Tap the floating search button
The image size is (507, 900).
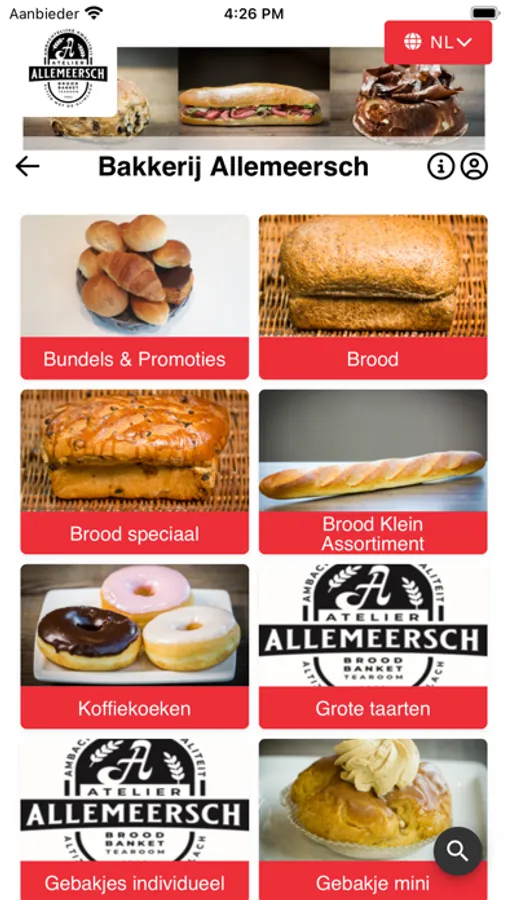pos(458,851)
